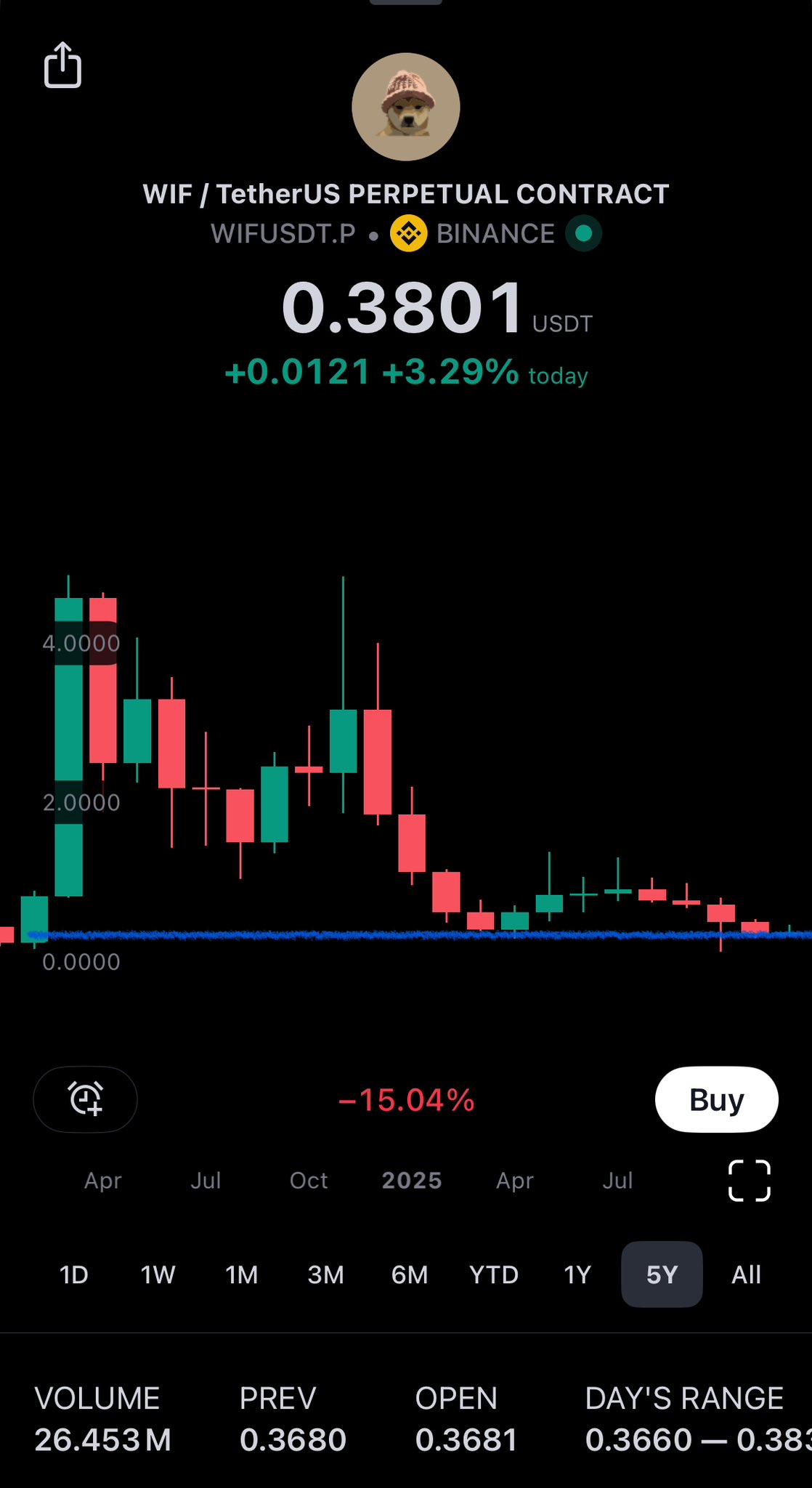The image size is (812, 1488).
Task: Select the 5Y time range
Action: pos(662,1274)
